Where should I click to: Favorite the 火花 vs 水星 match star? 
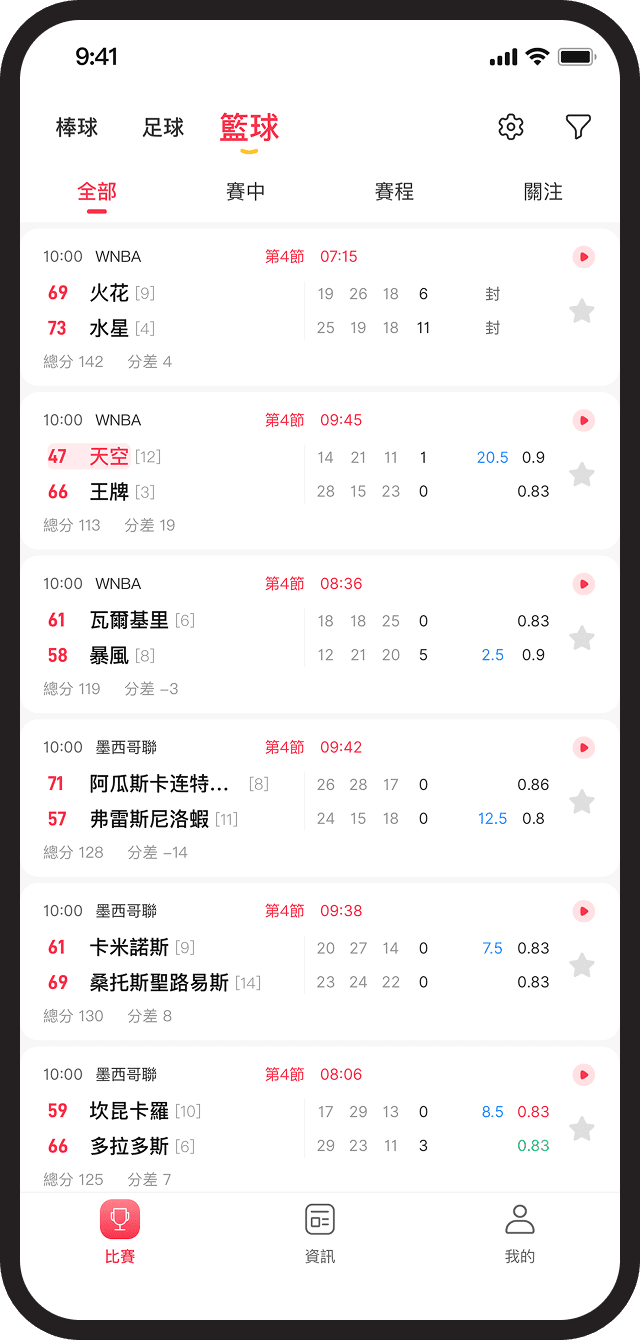(x=582, y=311)
